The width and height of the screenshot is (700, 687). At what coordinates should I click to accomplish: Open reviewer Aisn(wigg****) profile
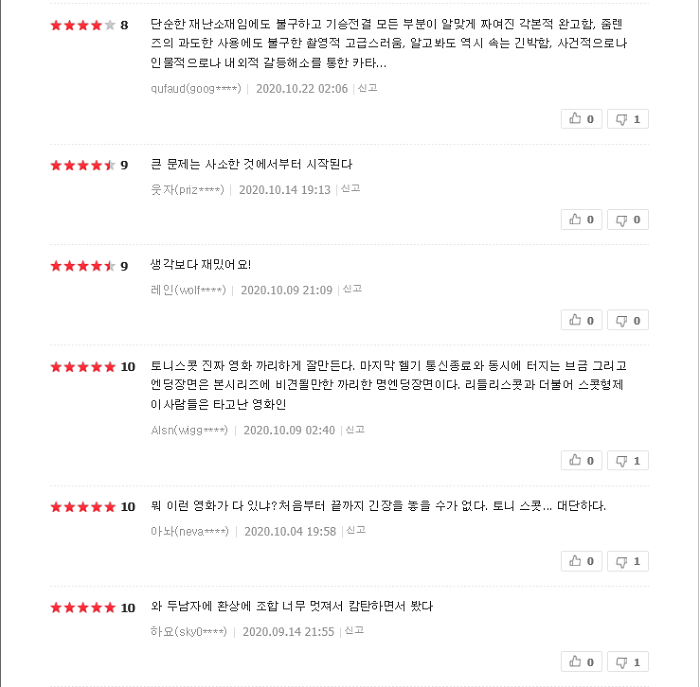click(188, 431)
